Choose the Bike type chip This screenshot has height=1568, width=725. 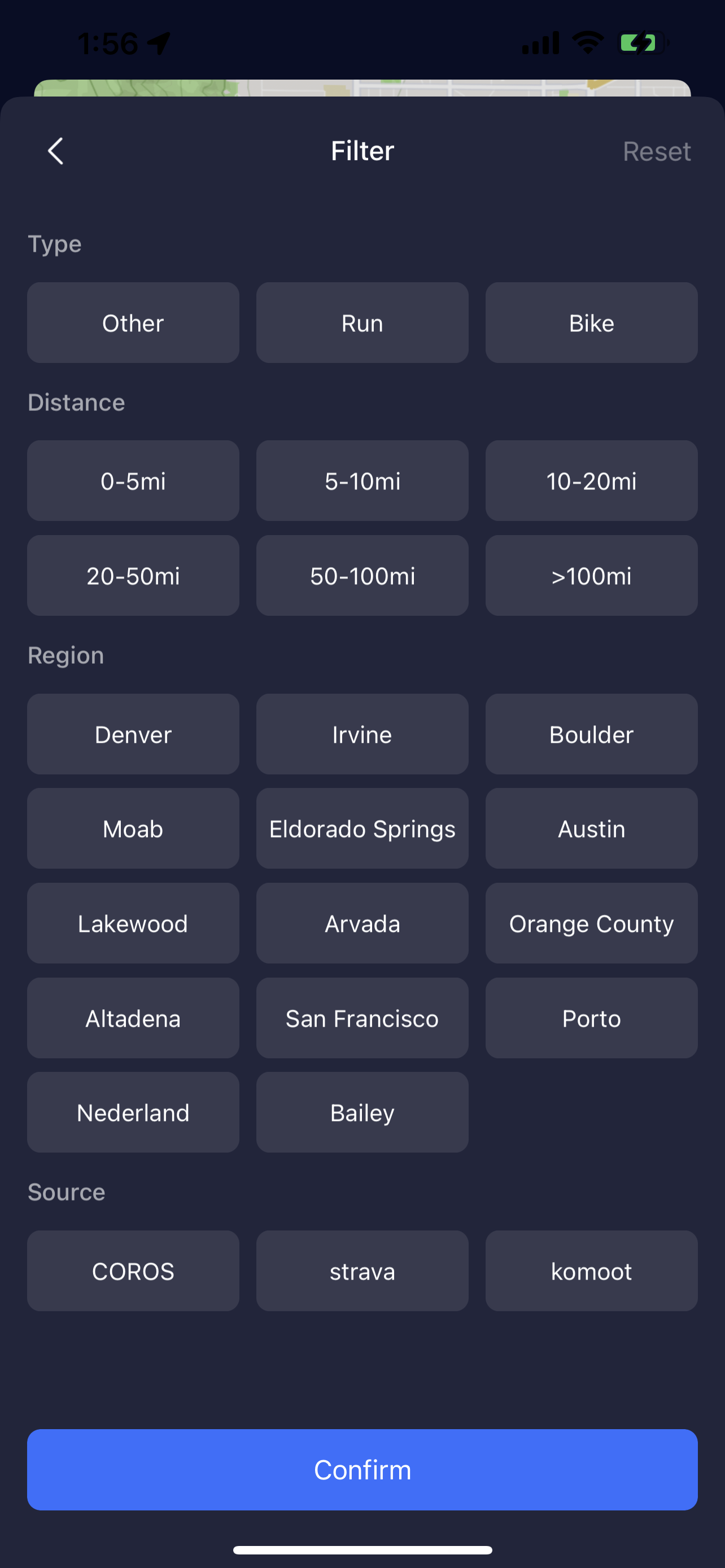coord(591,323)
